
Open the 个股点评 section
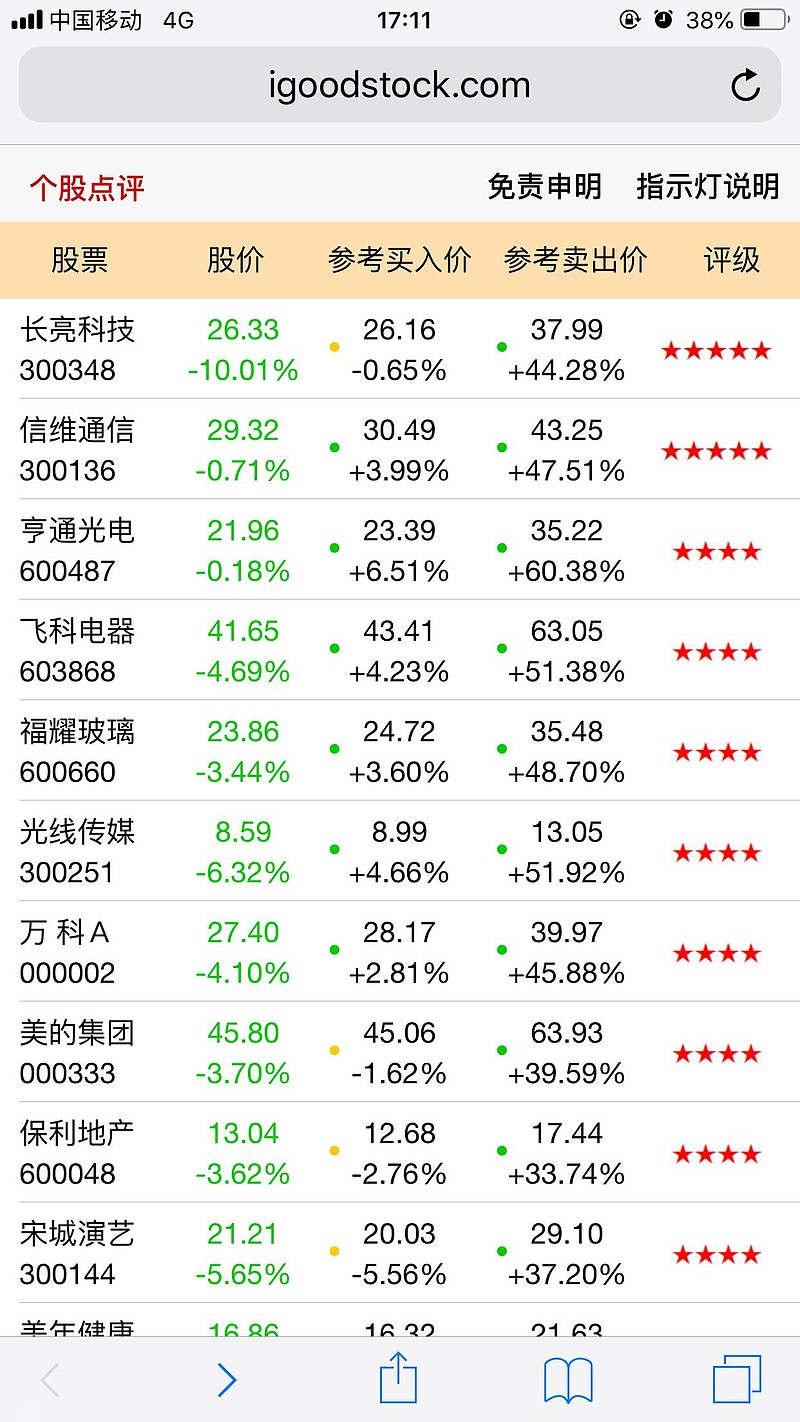87,187
